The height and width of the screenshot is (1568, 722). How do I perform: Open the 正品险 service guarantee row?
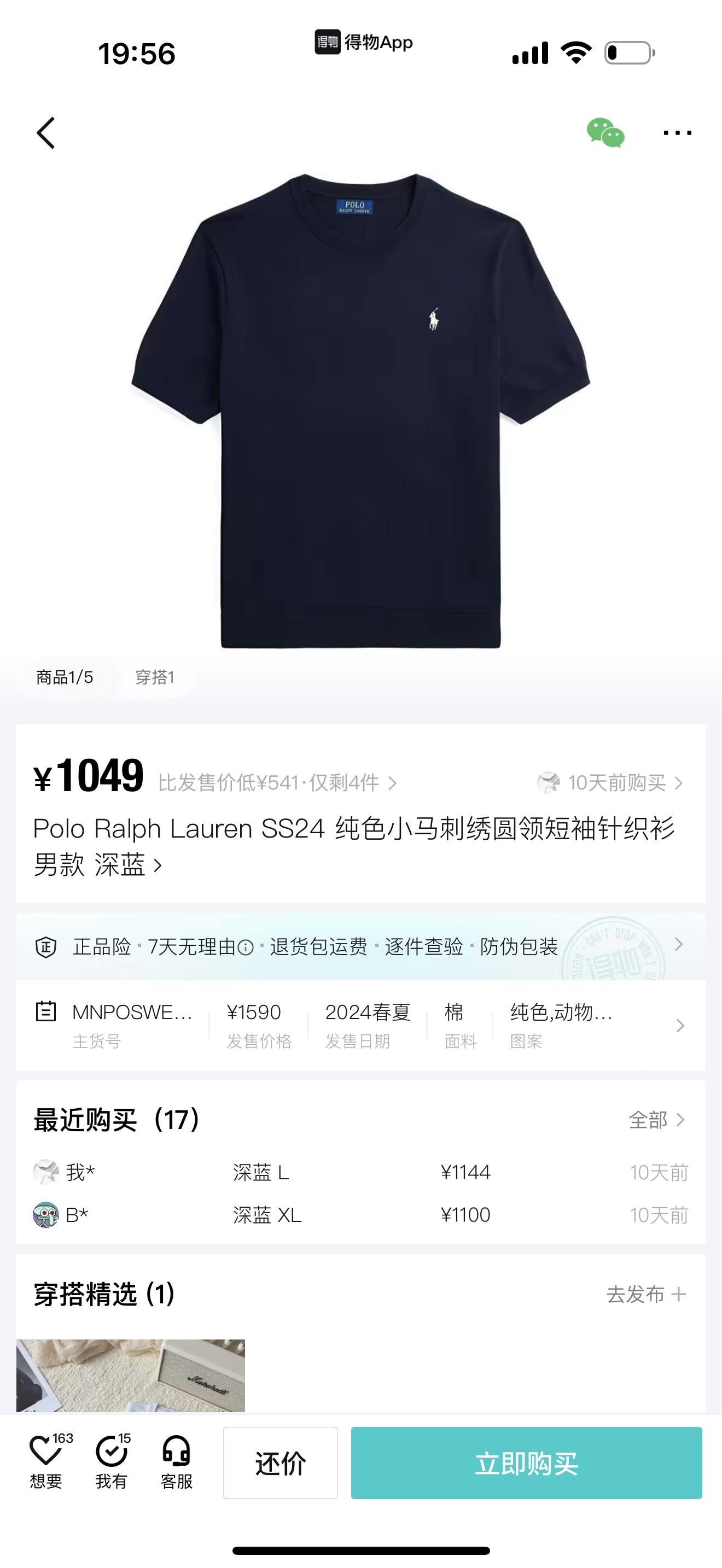click(x=360, y=946)
